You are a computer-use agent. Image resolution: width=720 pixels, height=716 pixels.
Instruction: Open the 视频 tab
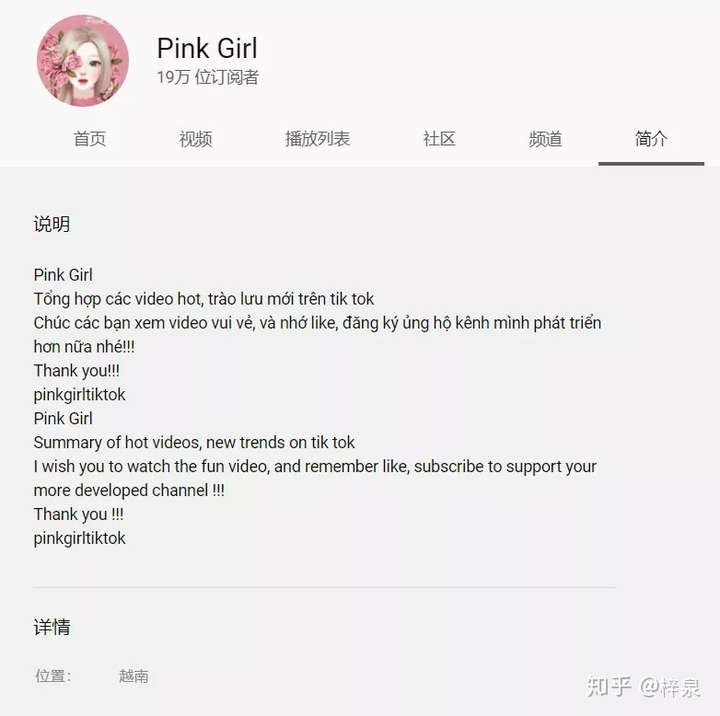pos(196,139)
